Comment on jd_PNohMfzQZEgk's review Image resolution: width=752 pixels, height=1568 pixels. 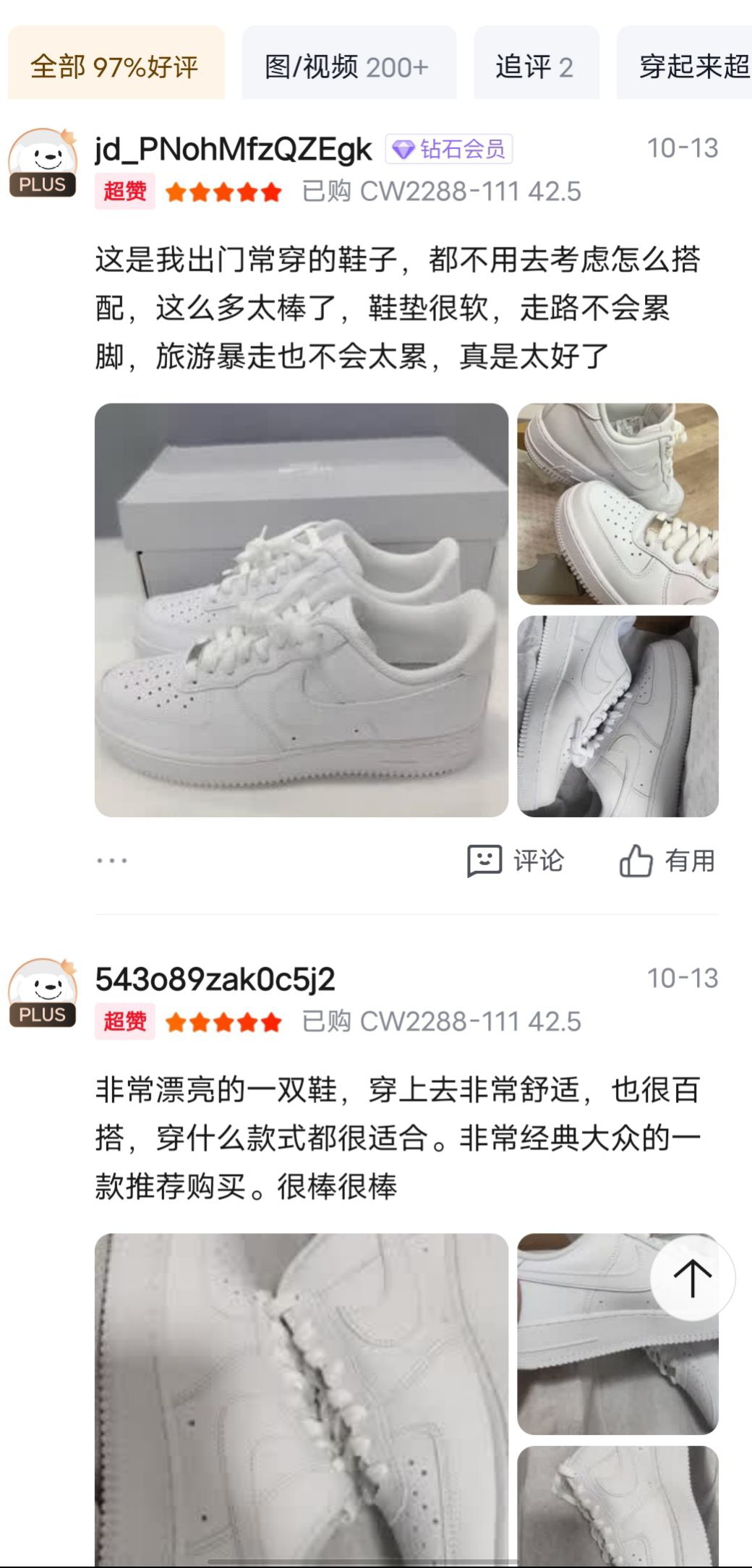515,861
